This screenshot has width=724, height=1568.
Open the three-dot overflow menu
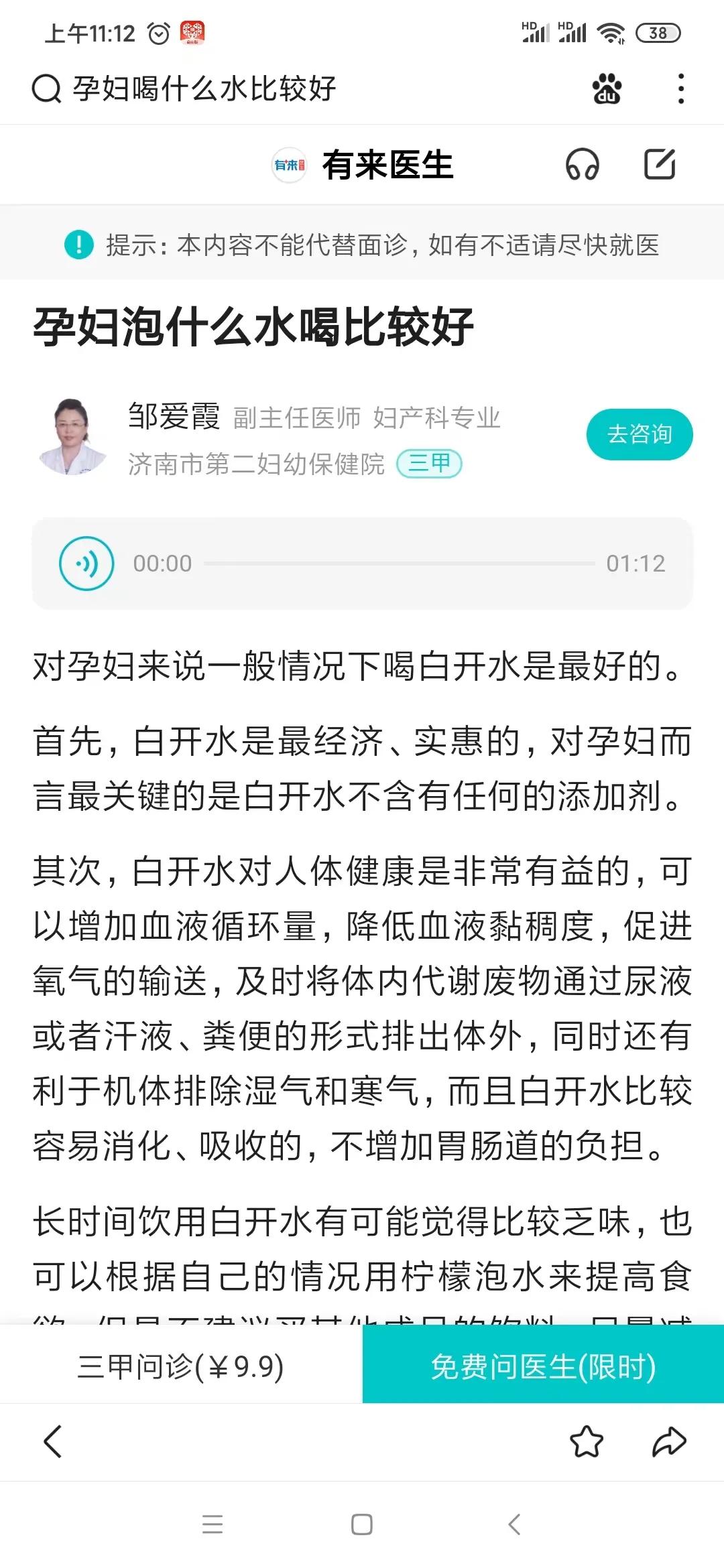pyautogui.click(x=681, y=88)
